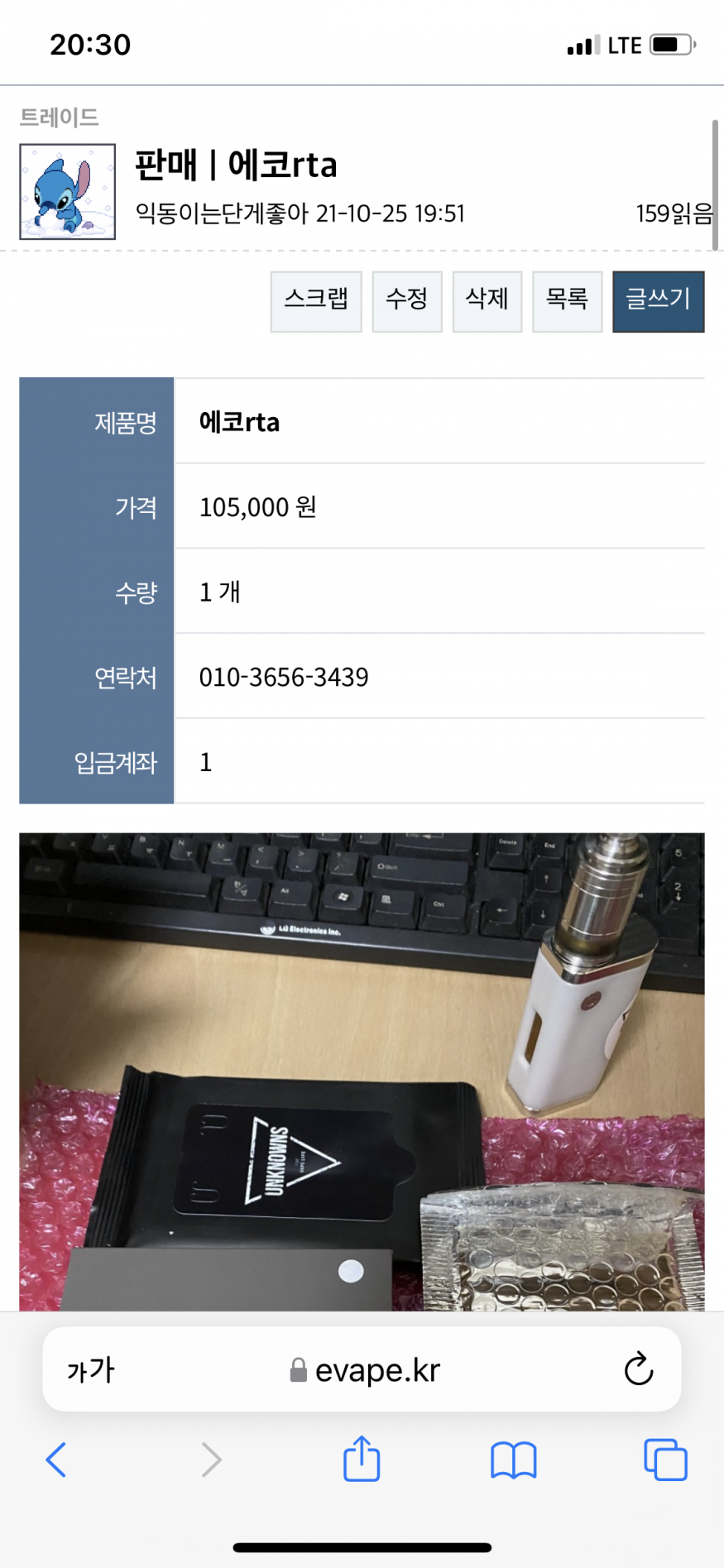This screenshot has width=724, height=1568.
Task: Delete the post with 삭제
Action: click(487, 301)
